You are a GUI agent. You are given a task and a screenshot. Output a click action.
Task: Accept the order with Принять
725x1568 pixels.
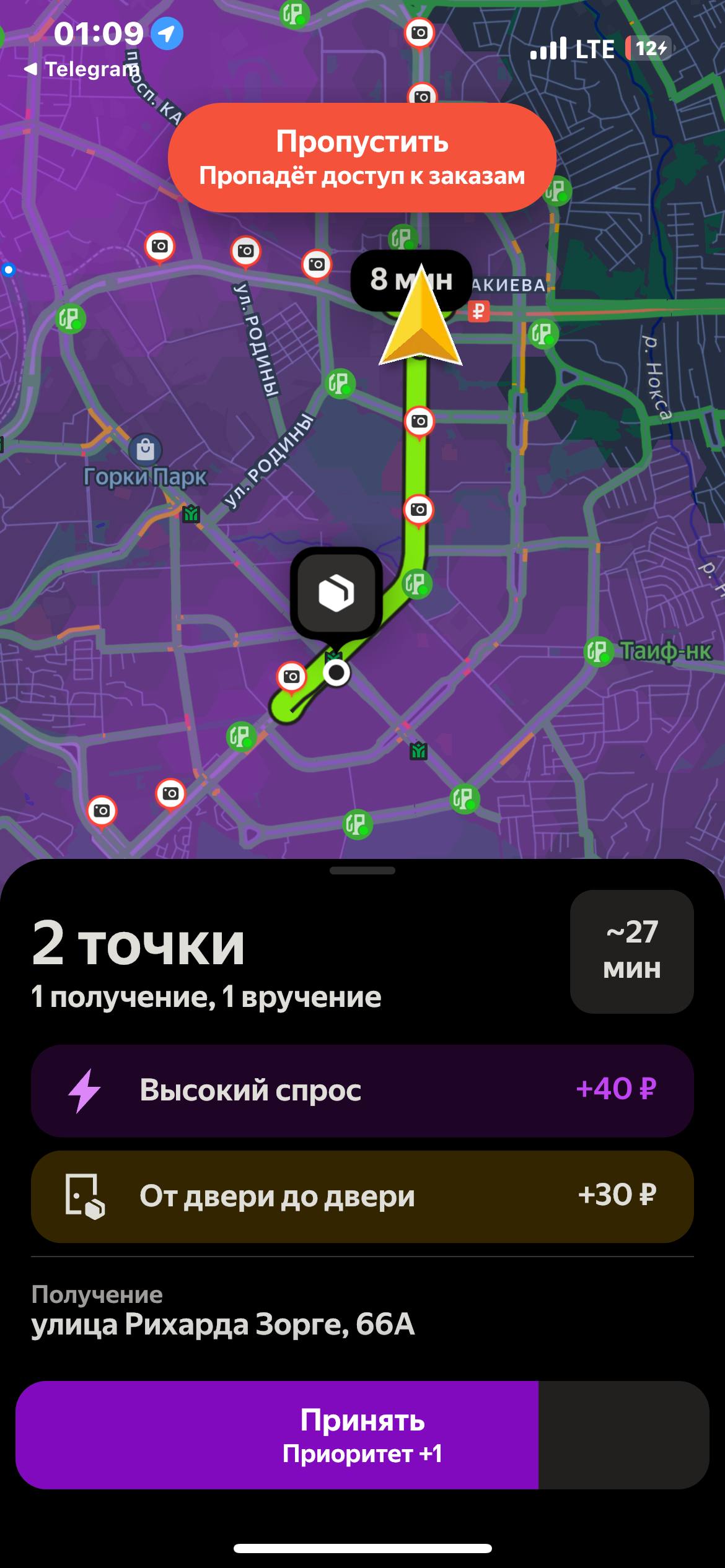362,1434
